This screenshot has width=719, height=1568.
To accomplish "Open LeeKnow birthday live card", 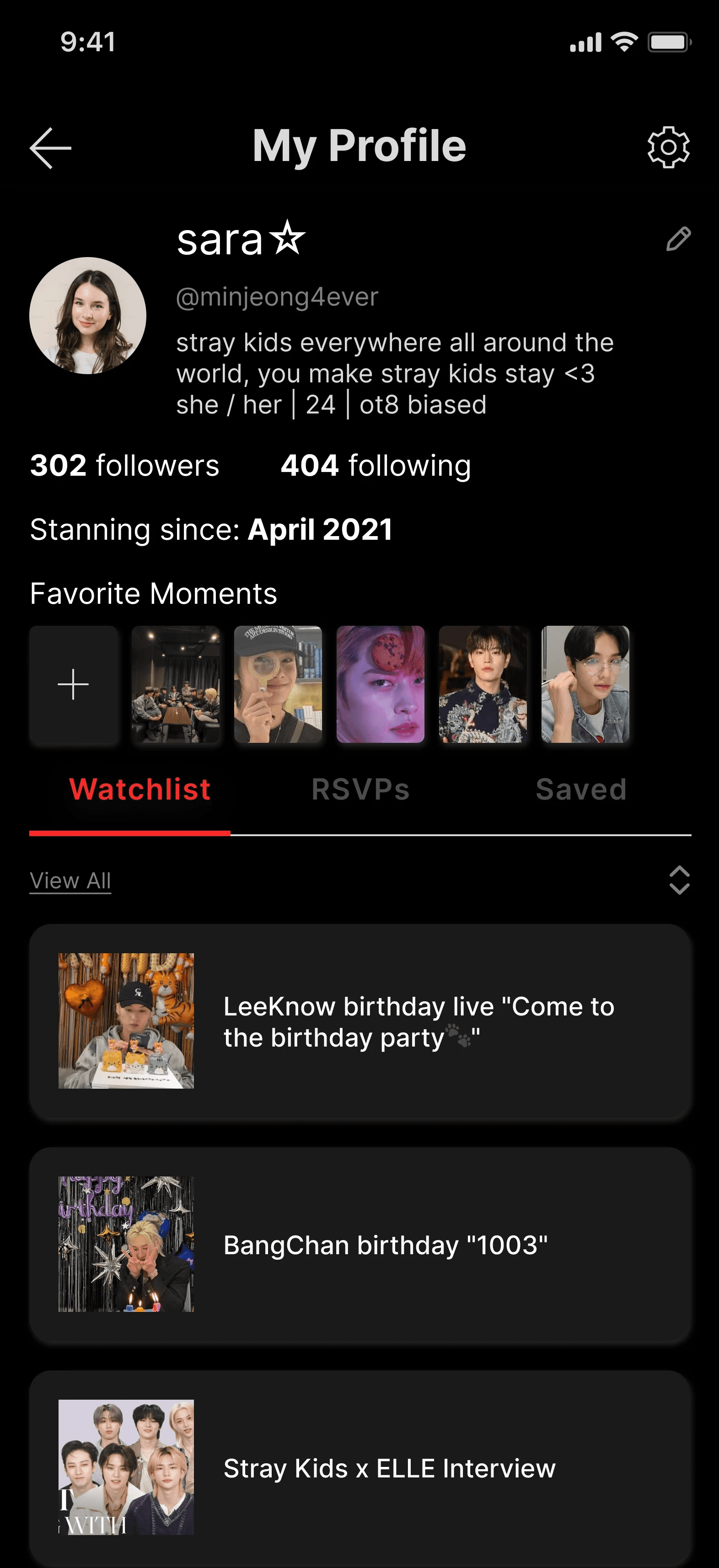I will (x=359, y=1021).
